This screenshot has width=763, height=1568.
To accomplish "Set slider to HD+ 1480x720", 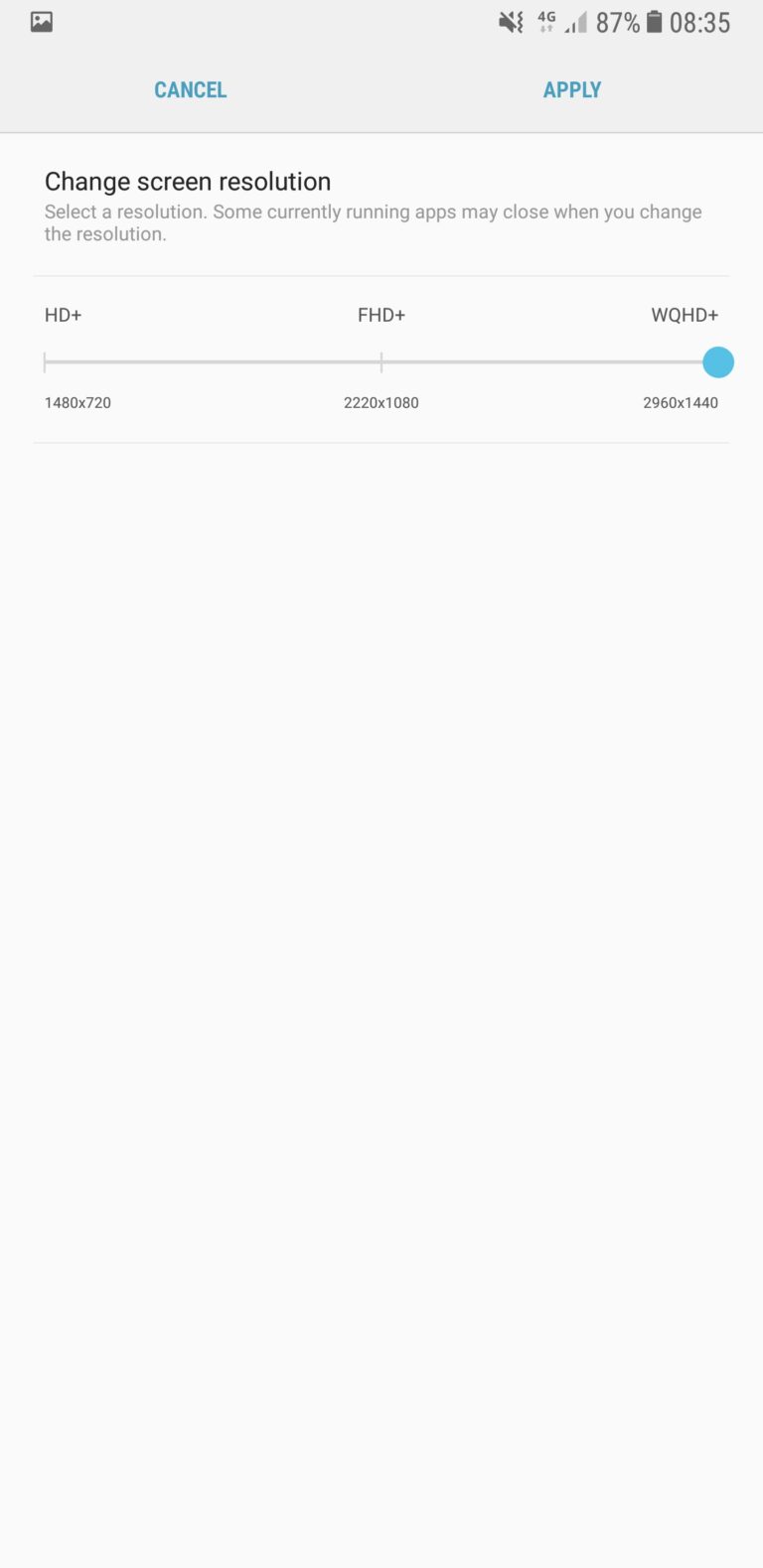I will click(x=46, y=362).
